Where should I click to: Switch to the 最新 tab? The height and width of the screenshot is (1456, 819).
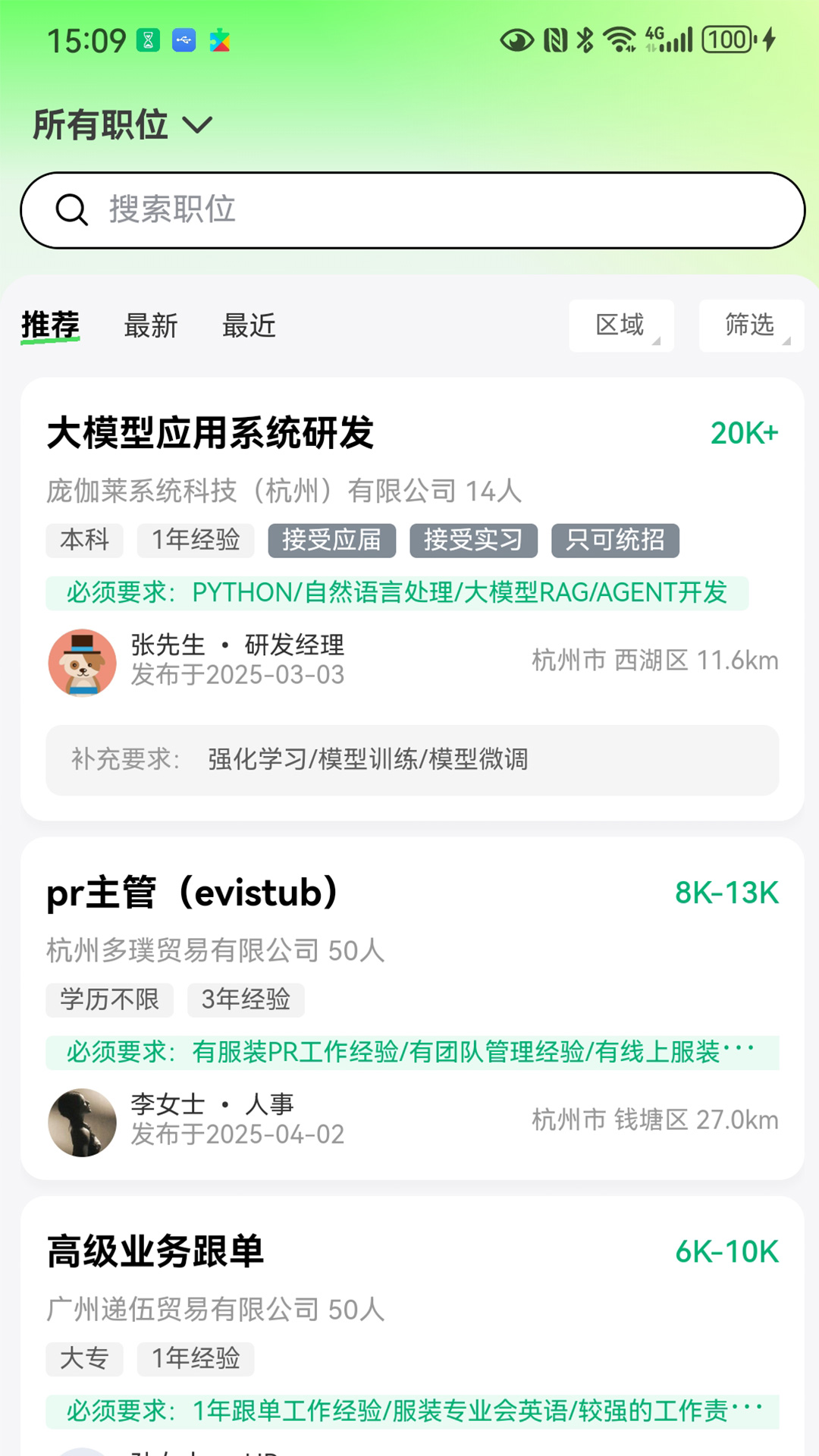(x=151, y=326)
